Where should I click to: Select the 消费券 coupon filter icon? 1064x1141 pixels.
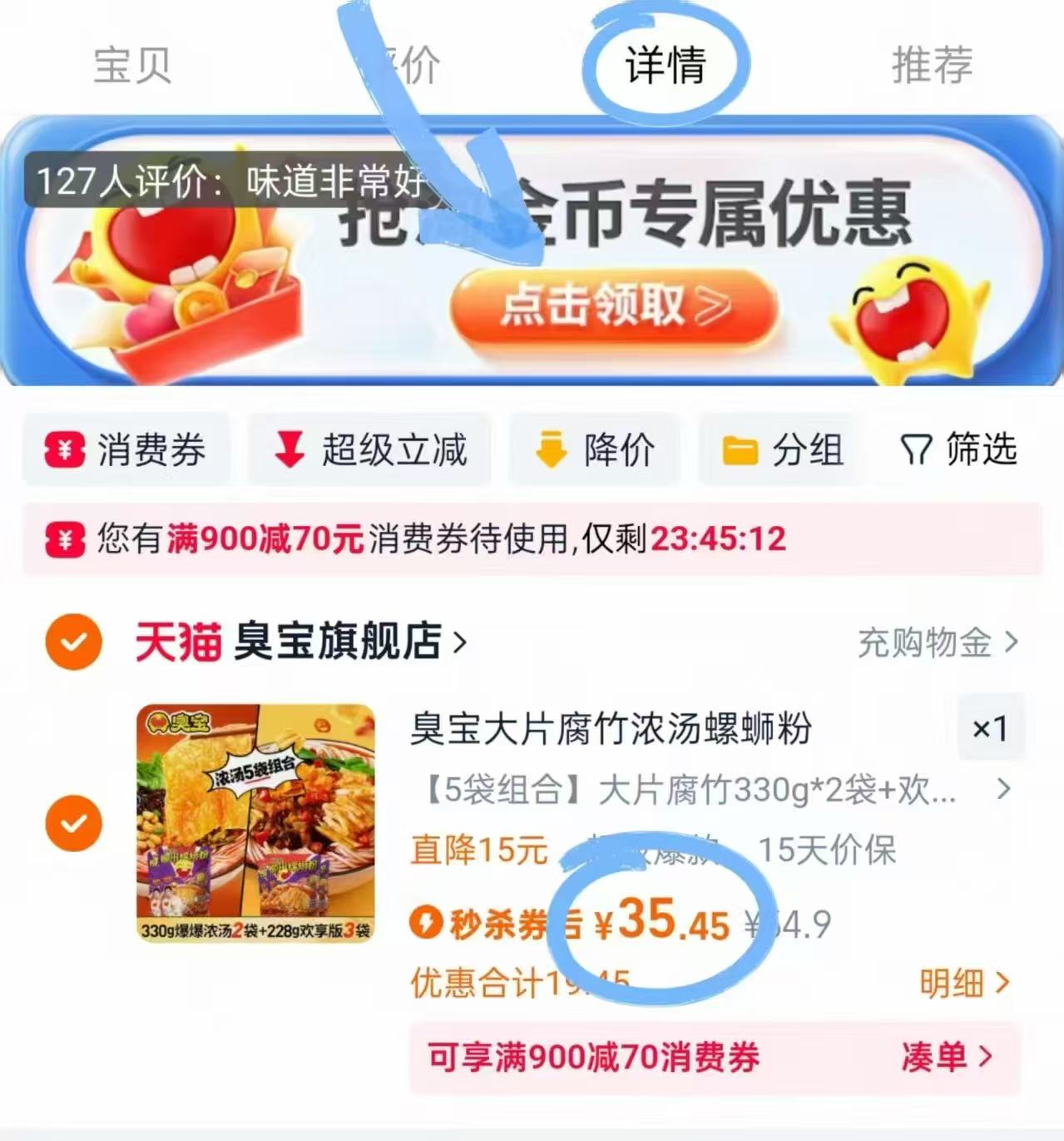point(65,451)
